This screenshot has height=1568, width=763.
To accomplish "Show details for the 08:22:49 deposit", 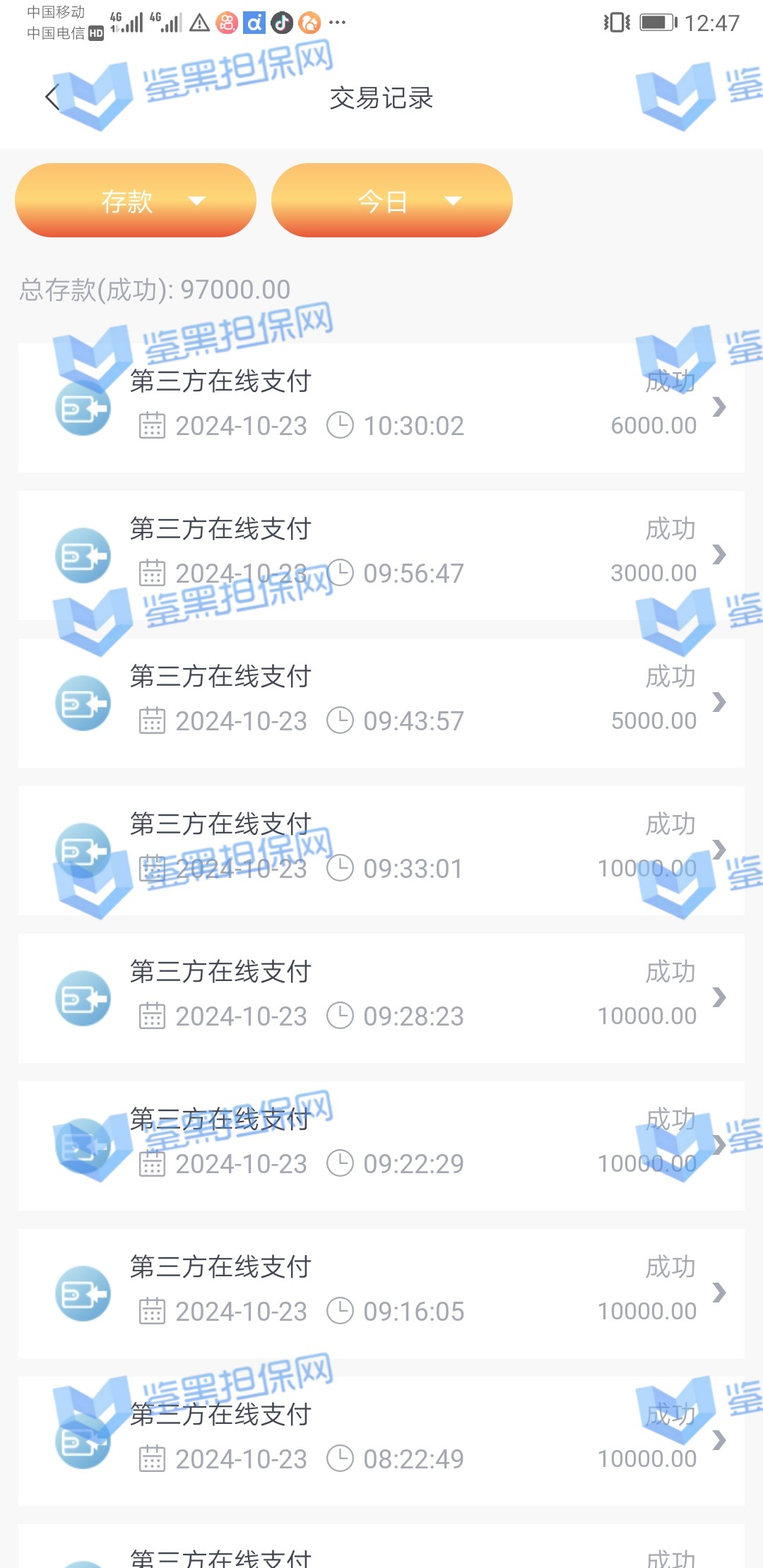I will [381, 1441].
